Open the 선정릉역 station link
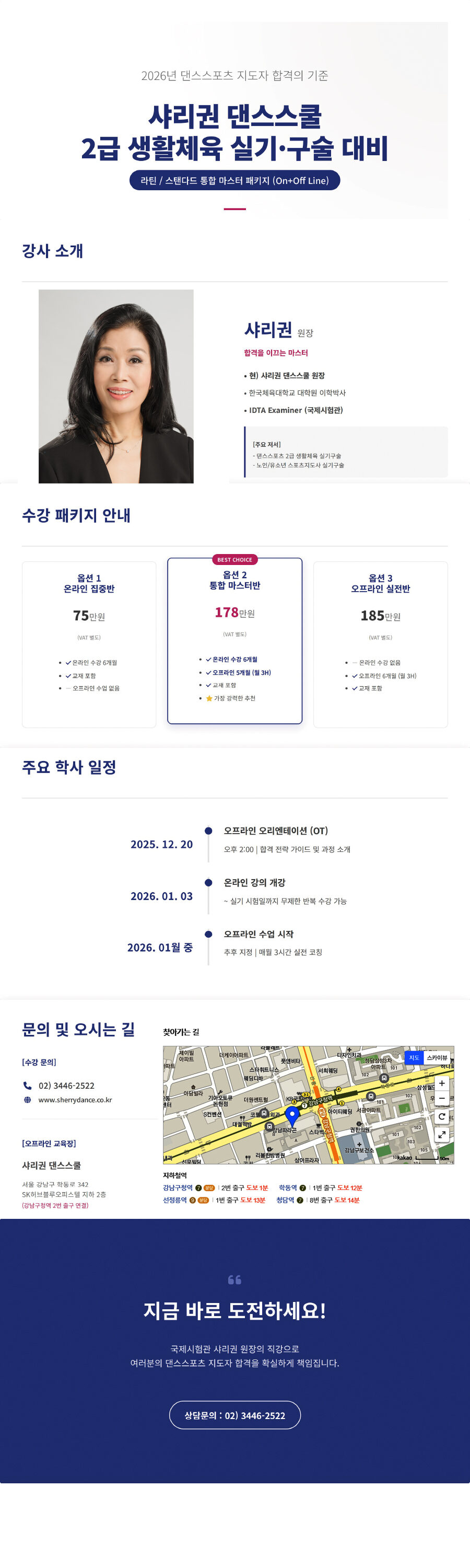470x1568 pixels. coord(174,1200)
